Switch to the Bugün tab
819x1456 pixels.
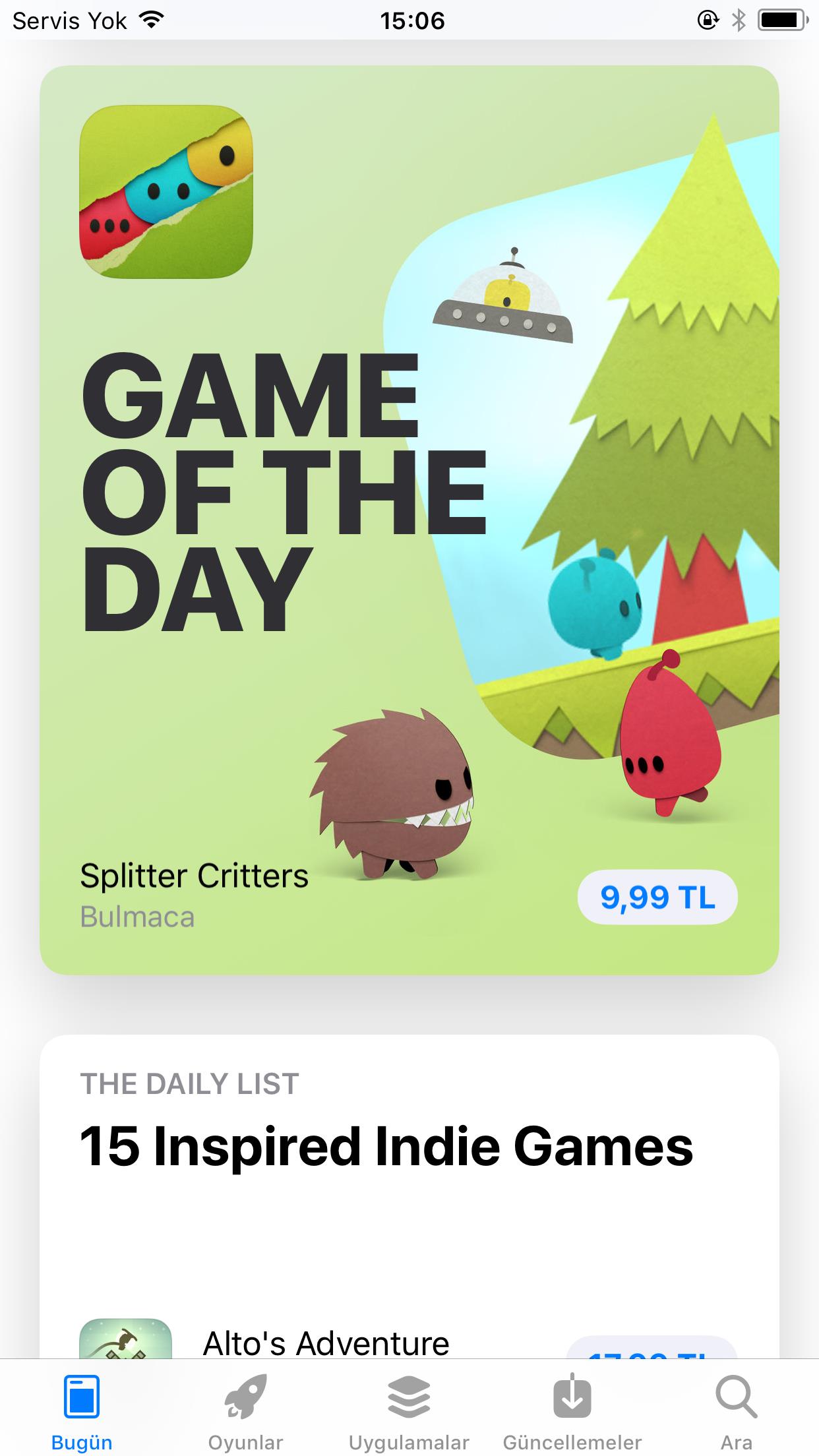(x=82, y=1412)
